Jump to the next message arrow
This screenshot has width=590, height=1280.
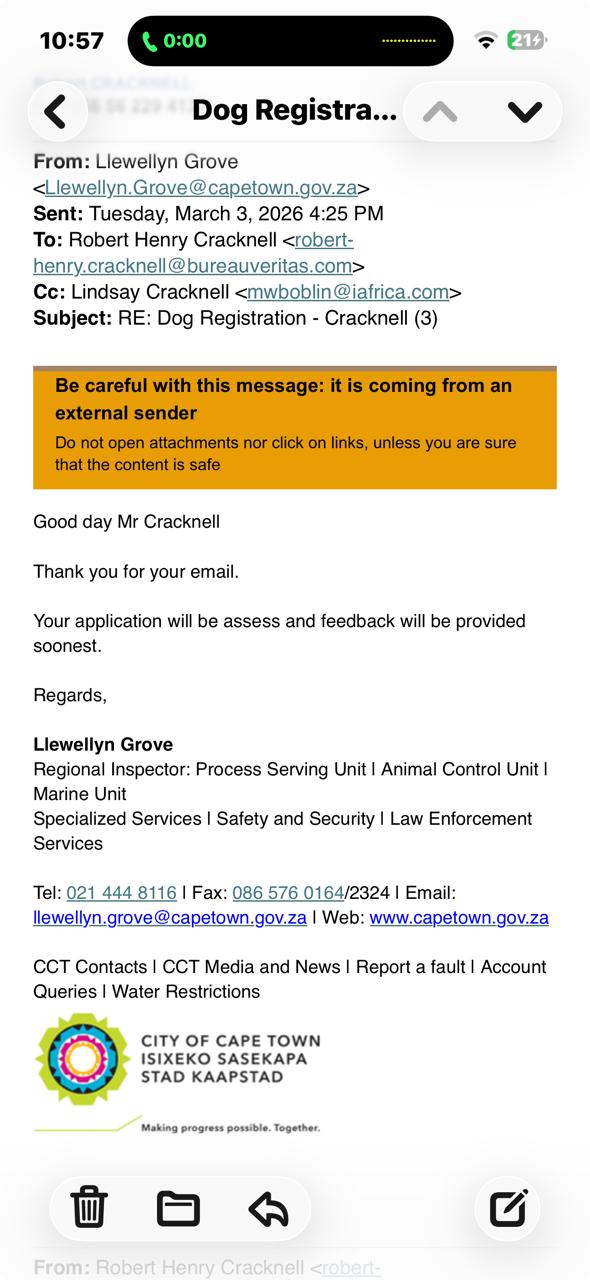(525, 111)
